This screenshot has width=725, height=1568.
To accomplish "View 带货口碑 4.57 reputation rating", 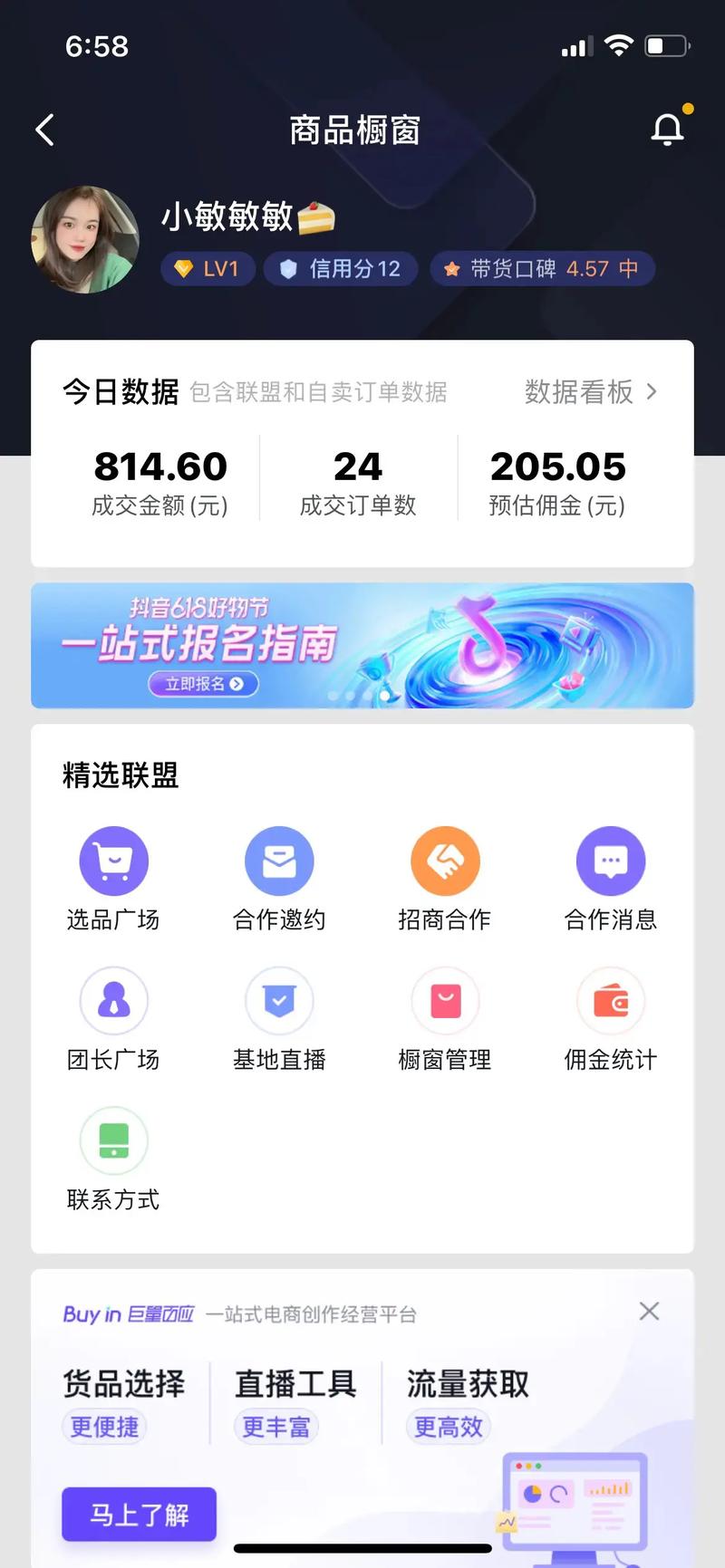I will pos(542,269).
